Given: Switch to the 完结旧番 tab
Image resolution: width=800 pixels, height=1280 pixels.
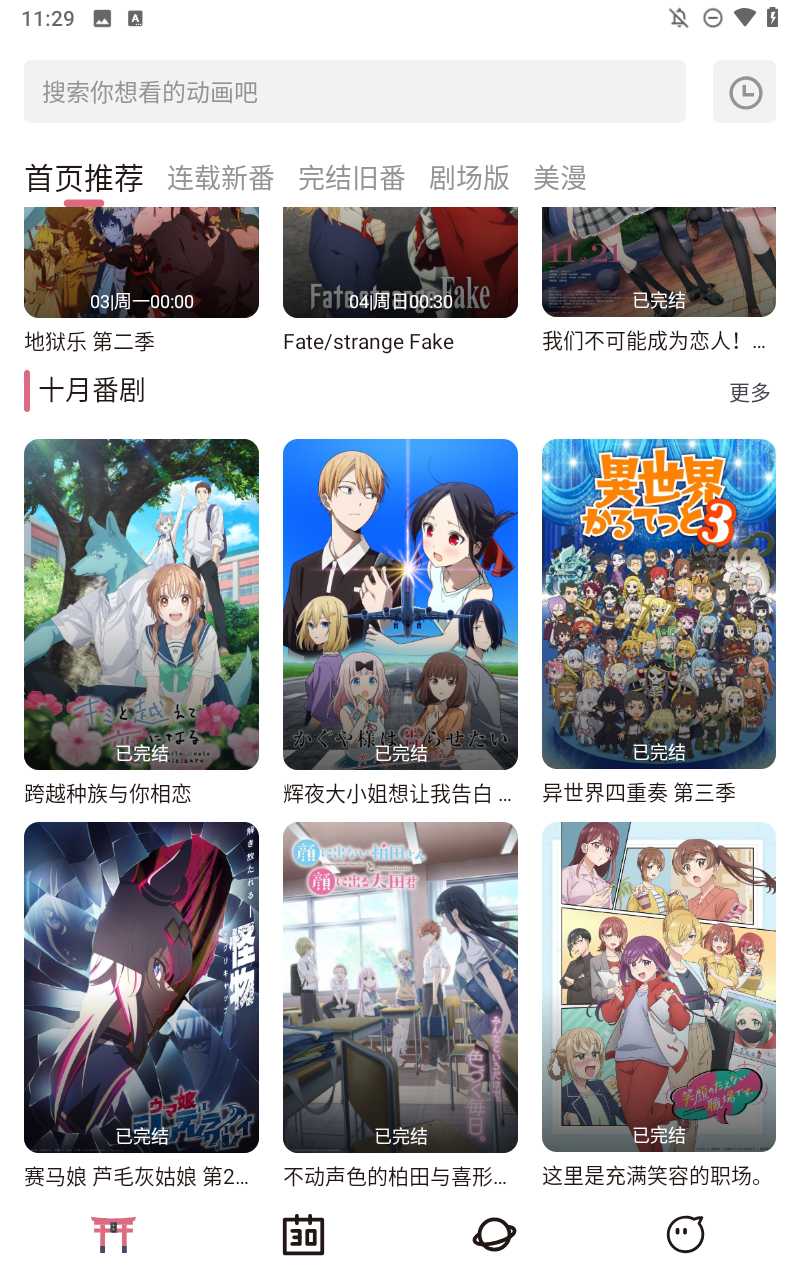Looking at the screenshot, I should (x=351, y=178).
